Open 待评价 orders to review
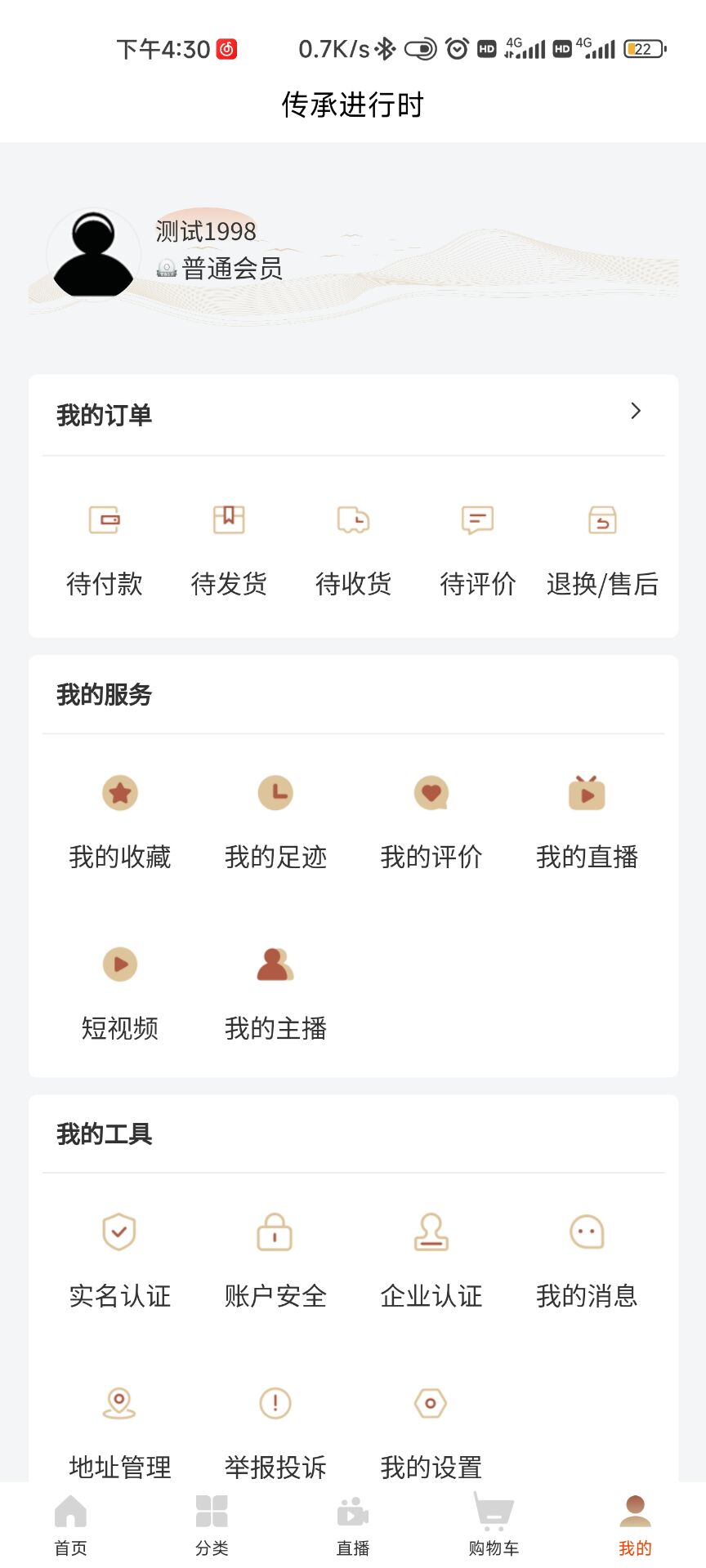The height and width of the screenshot is (1568, 706). [478, 542]
